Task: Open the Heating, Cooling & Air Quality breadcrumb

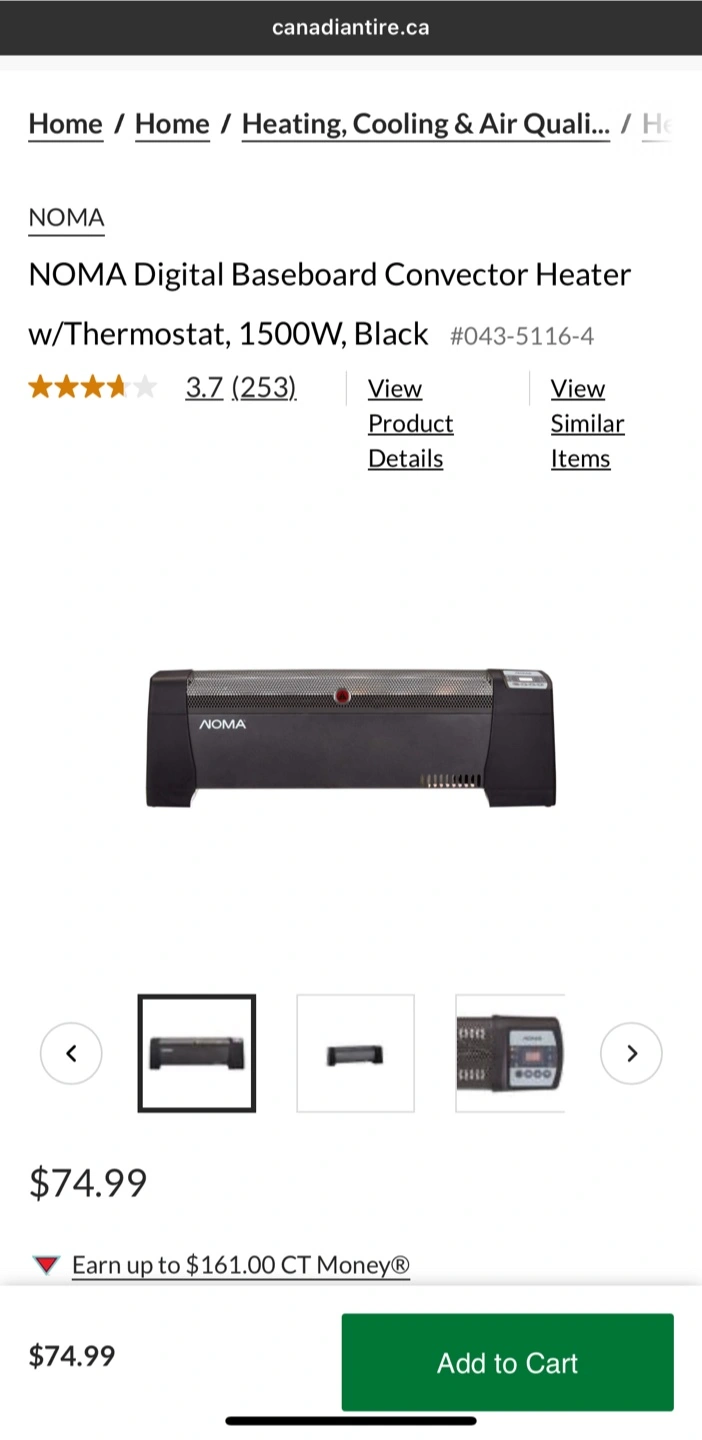Action: coord(426,124)
